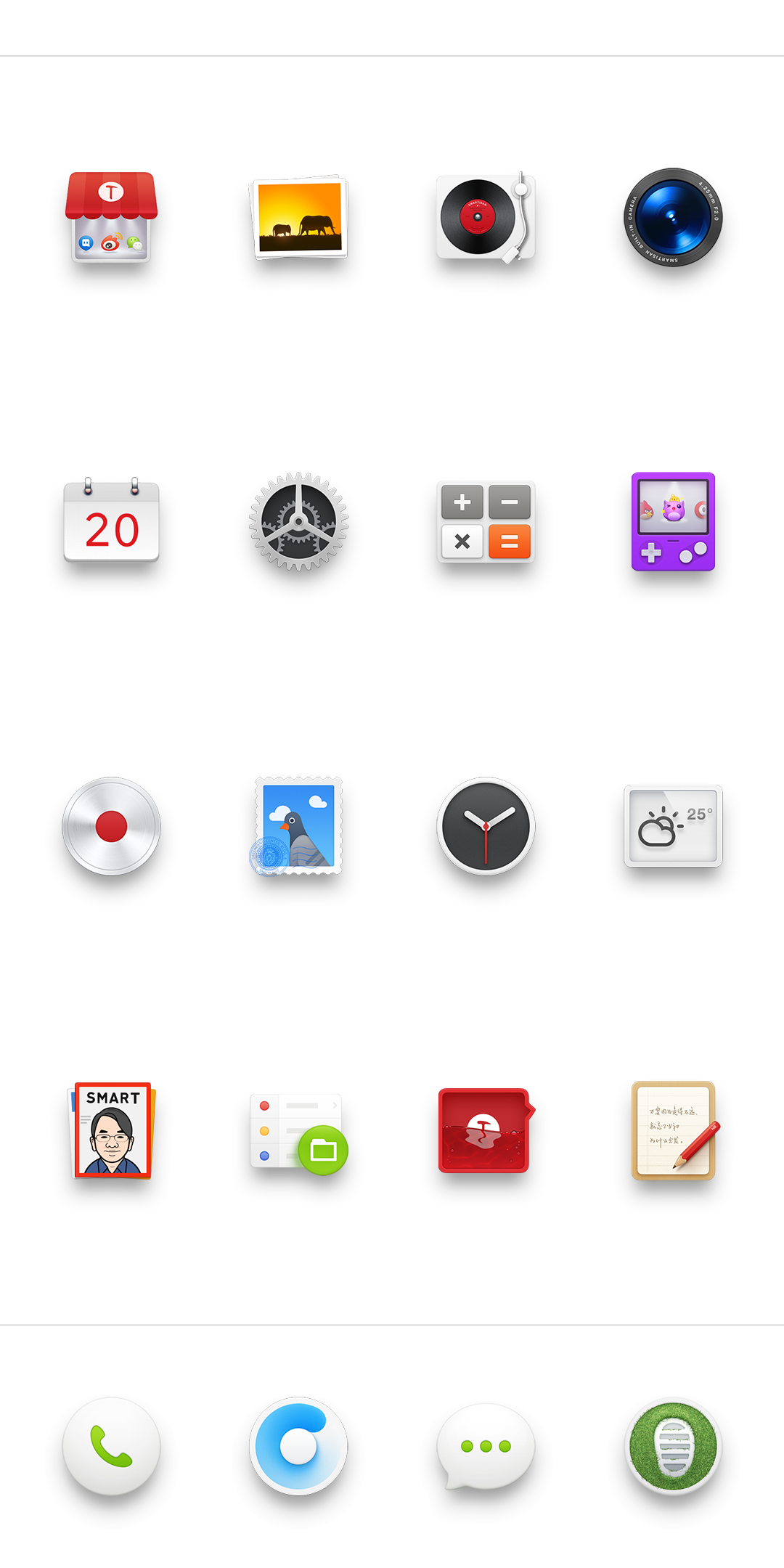
Task: Open the settings gear
Action: click(298, 521)
